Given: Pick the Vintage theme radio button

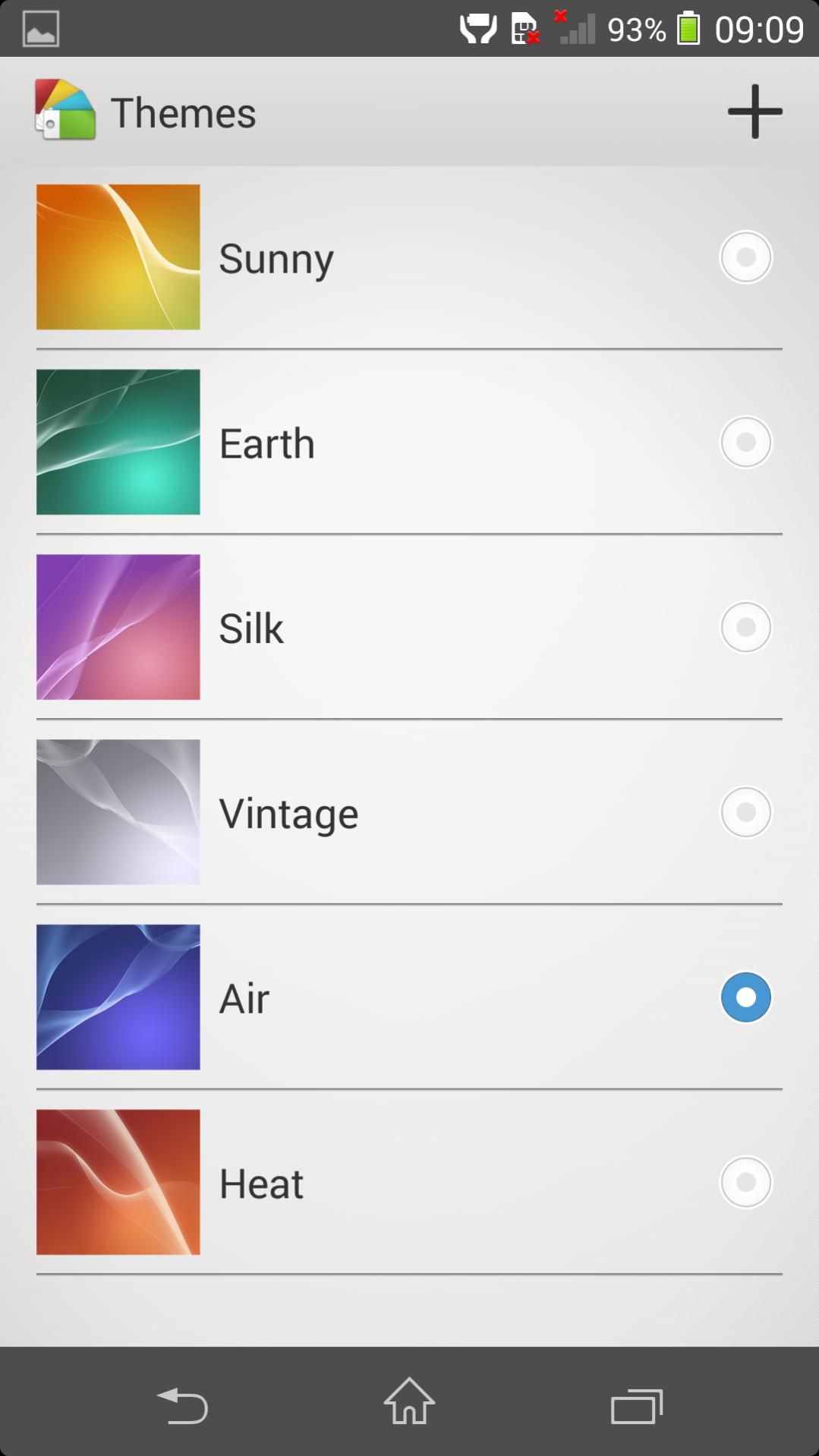Looking at the screenshot, I should (745, 812).
